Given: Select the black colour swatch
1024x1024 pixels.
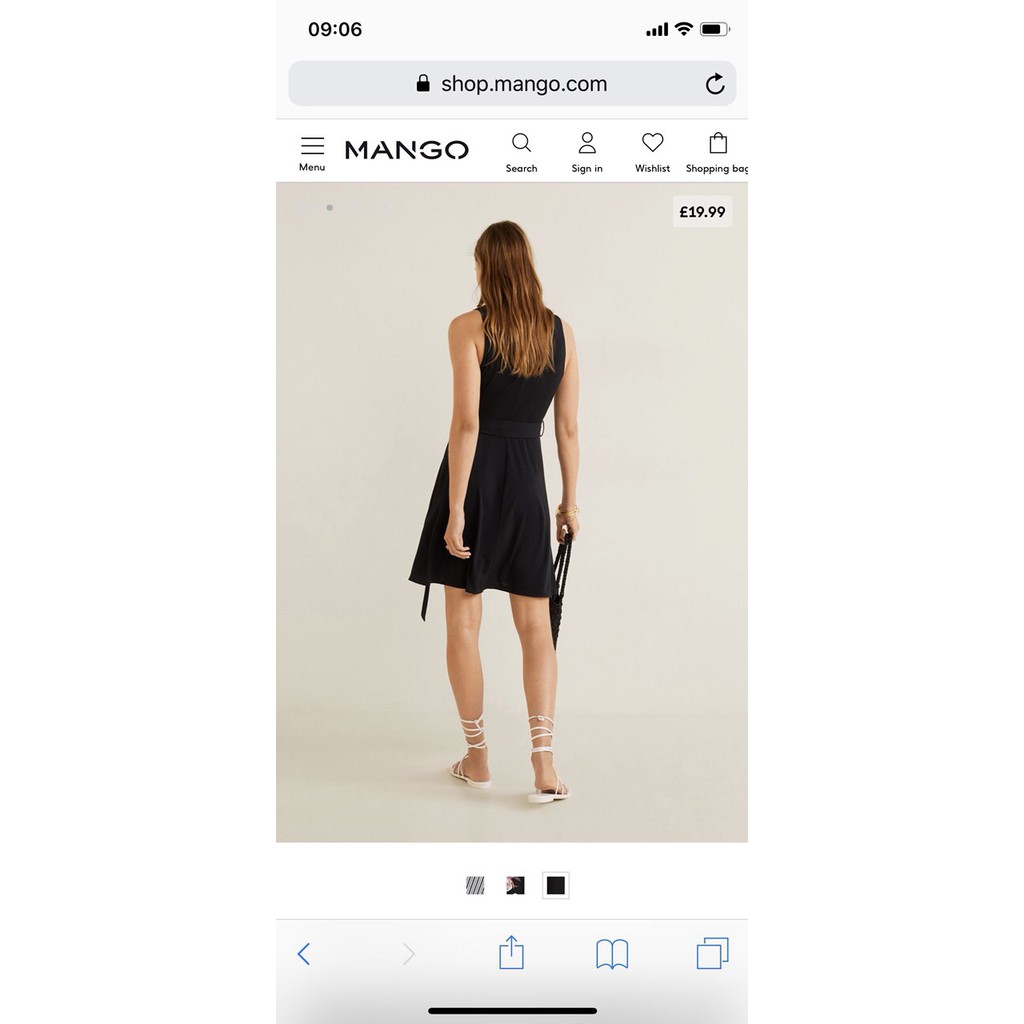Looking at the screenshot, I should [556, 885].
